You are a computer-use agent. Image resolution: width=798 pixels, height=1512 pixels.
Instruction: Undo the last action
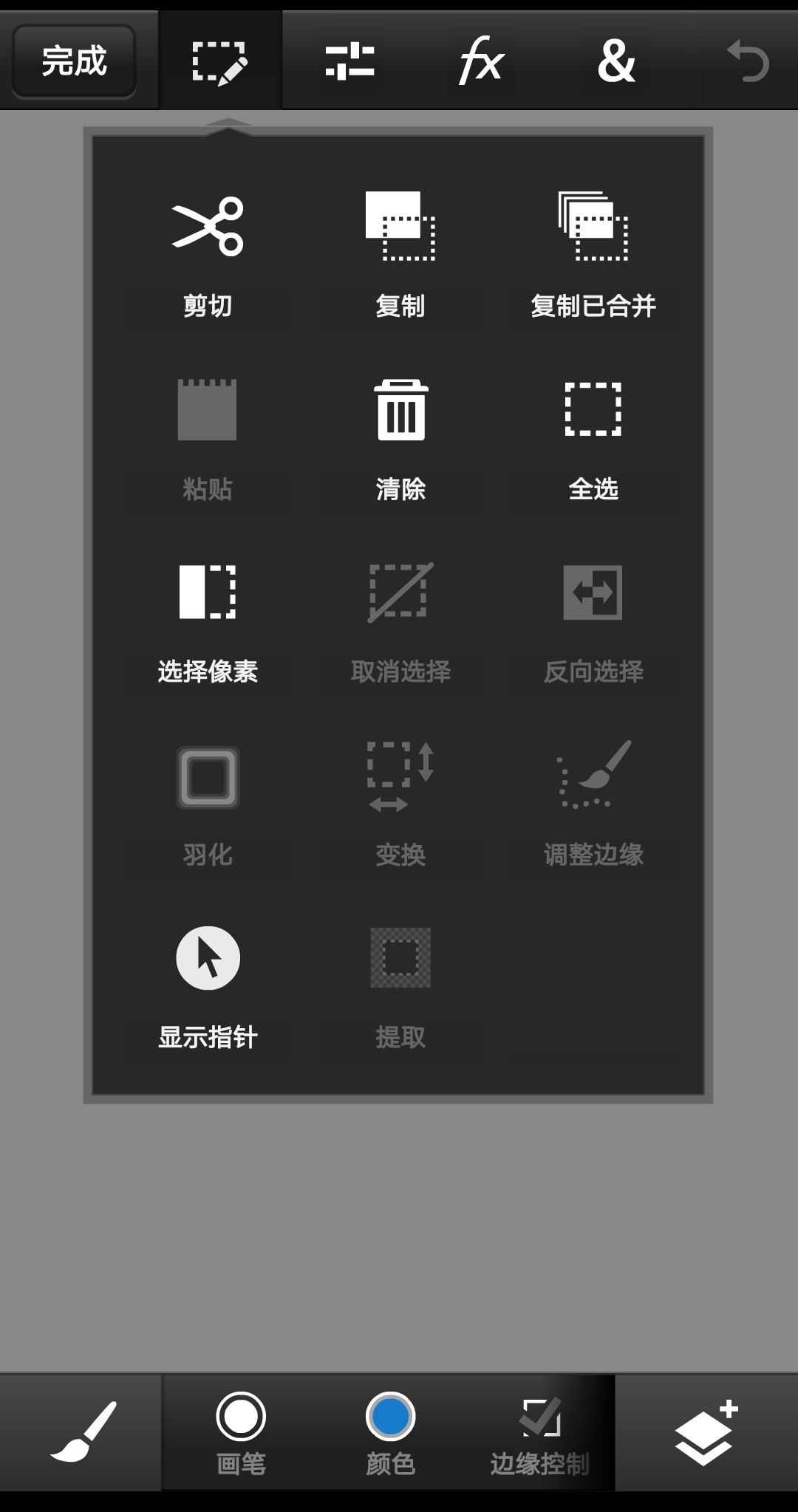tap(748, 61)
